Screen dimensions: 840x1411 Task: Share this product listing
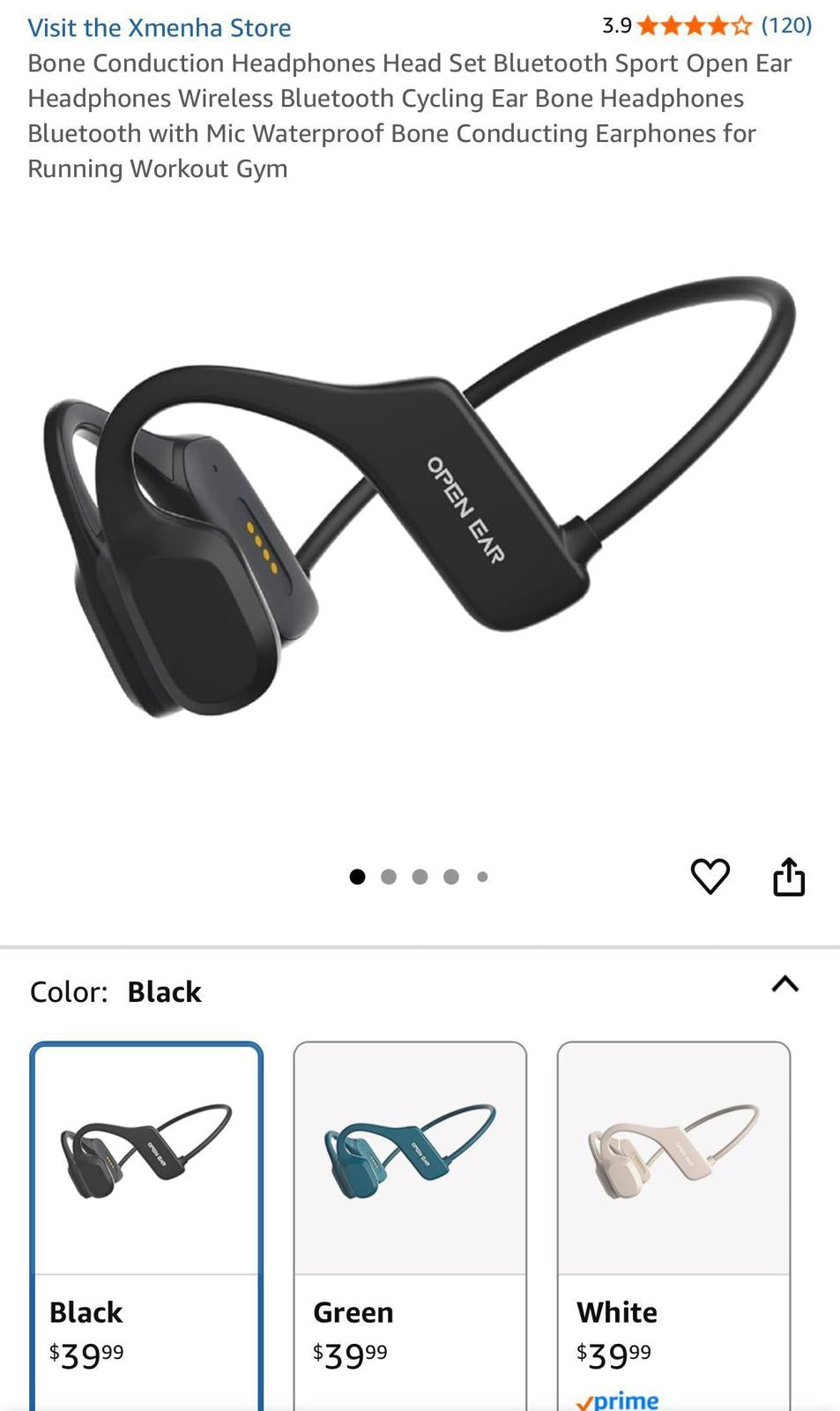point(789,876)
